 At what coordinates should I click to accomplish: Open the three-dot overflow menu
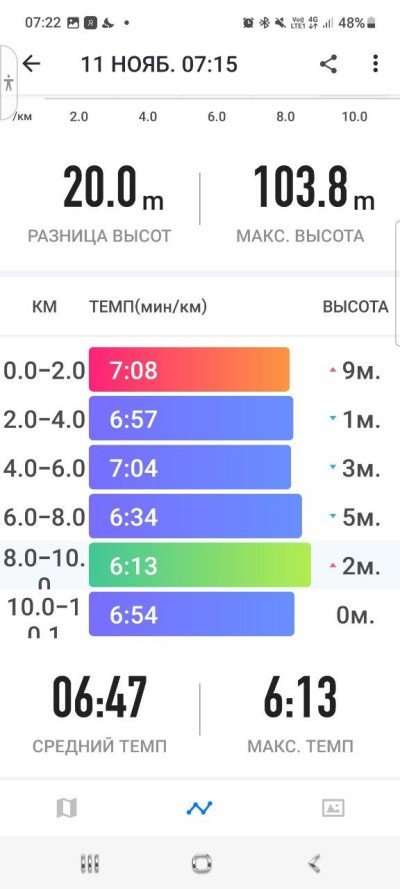(x=375, y=64)
